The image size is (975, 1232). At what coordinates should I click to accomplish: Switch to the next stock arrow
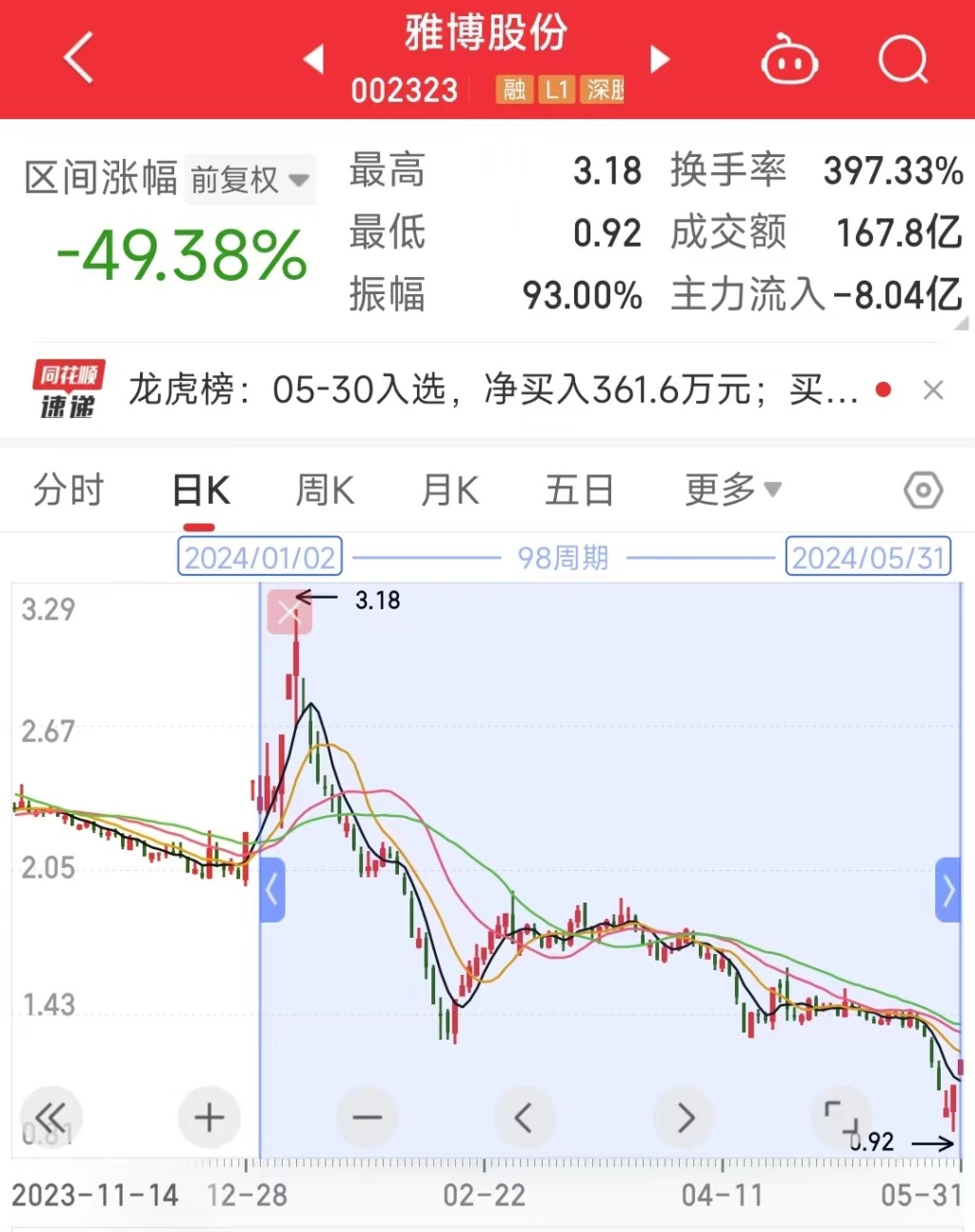(x=659, y=59)
